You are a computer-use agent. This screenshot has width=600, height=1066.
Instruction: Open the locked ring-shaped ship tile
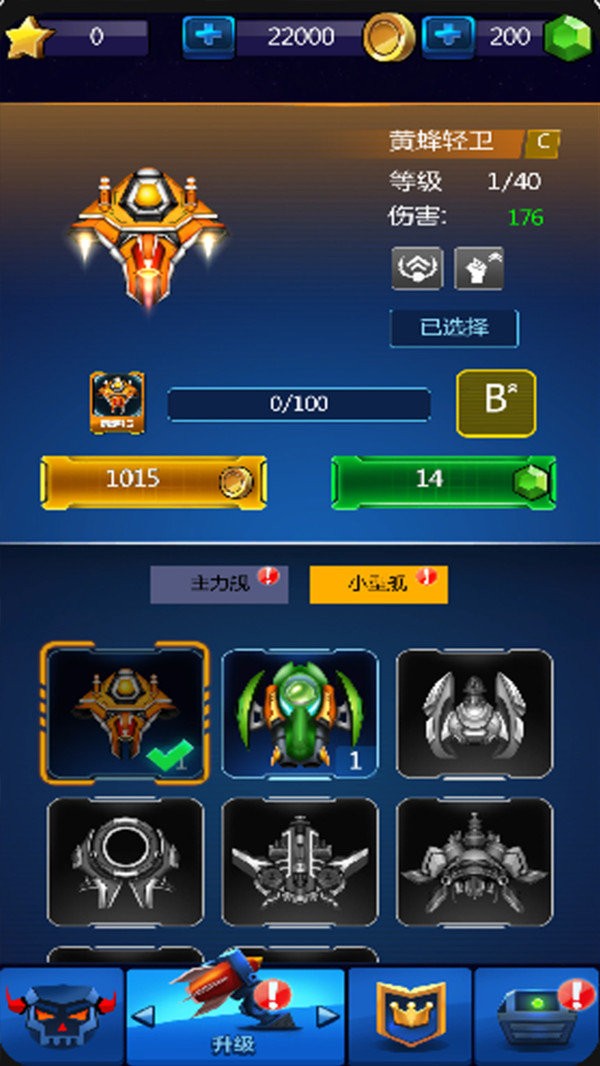(x=125, y=861)
